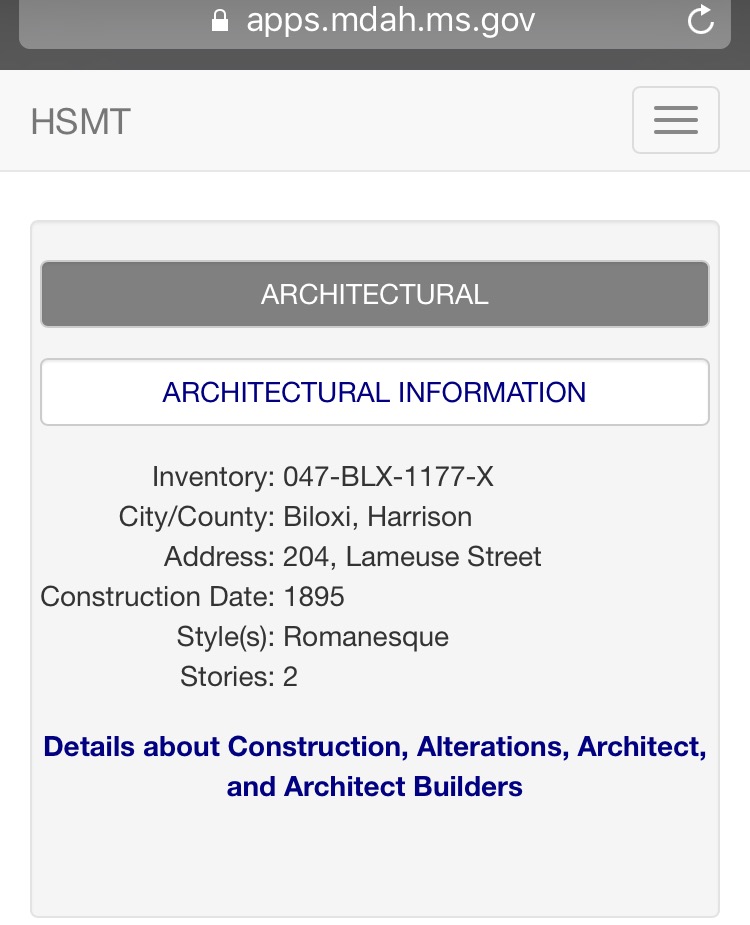
Task: View details about construction and architect builders
Action: pyautogui.click(x=374, y=766)
